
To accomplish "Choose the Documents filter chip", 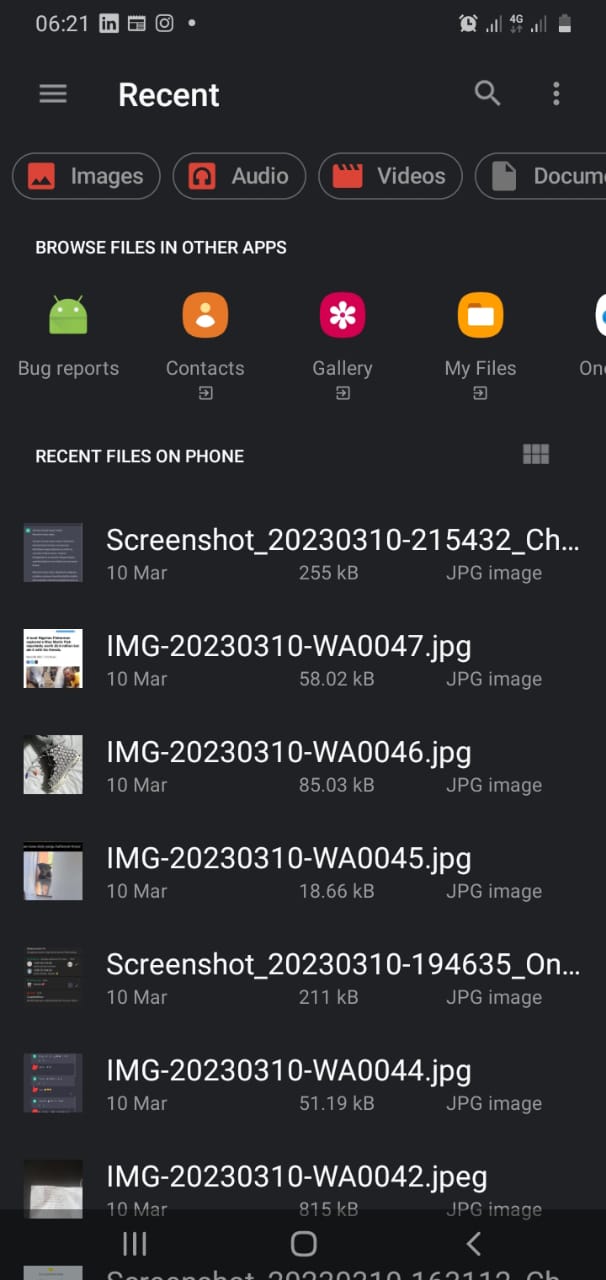I will tap(541, 176).
